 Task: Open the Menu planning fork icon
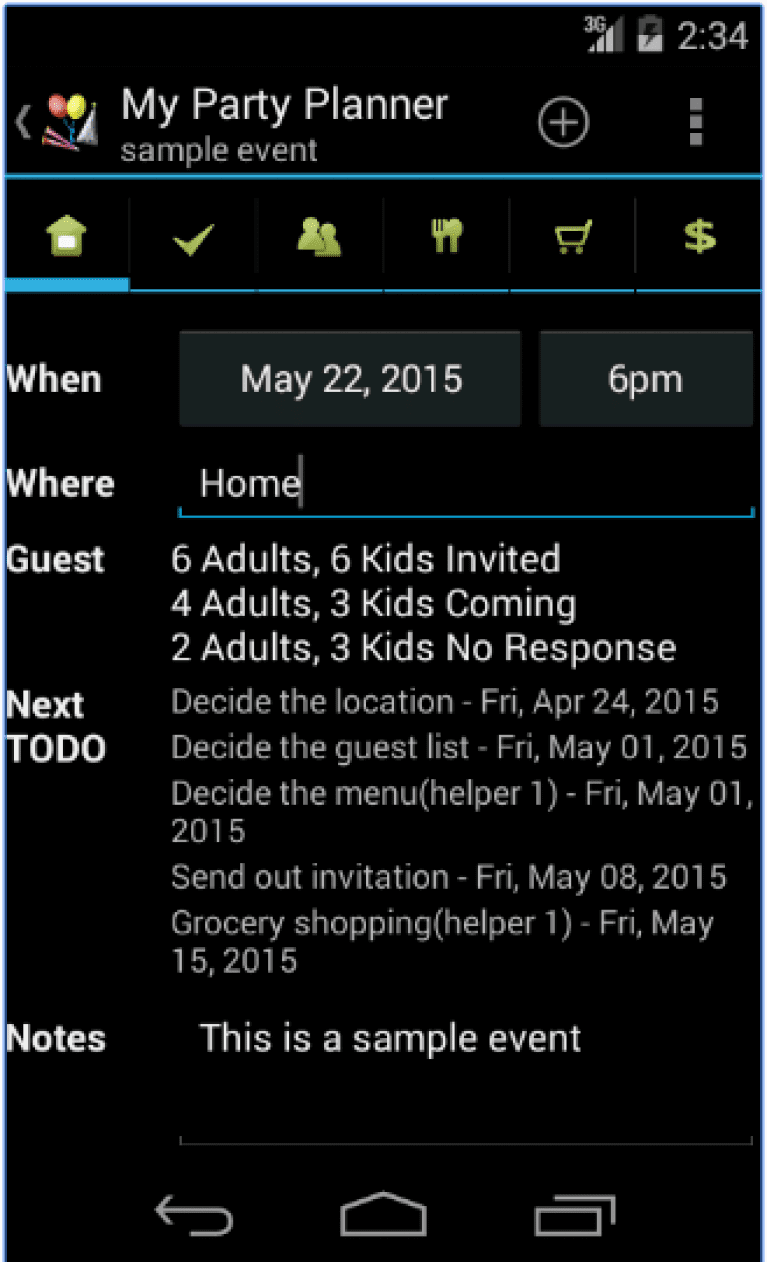(445, 235)
